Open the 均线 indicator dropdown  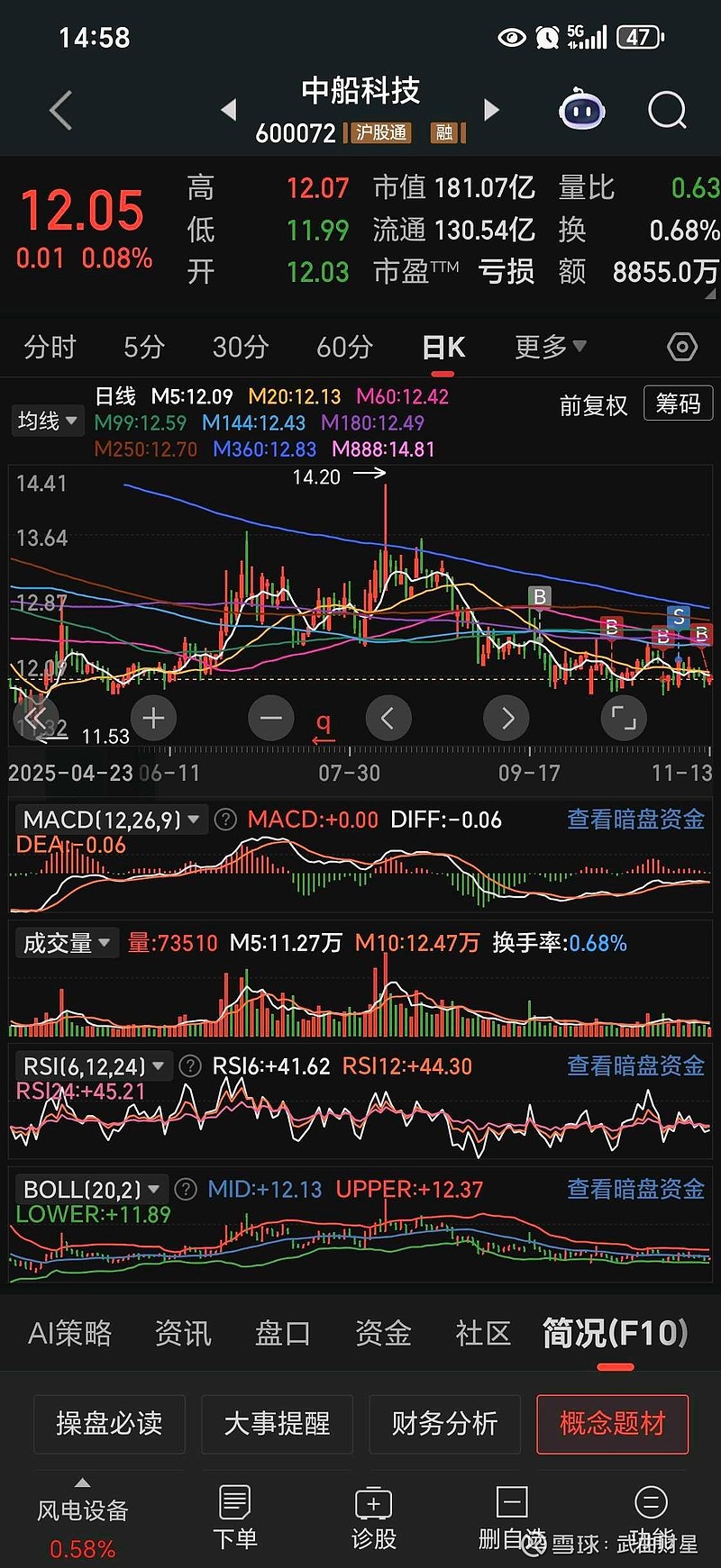click(47, 421)
